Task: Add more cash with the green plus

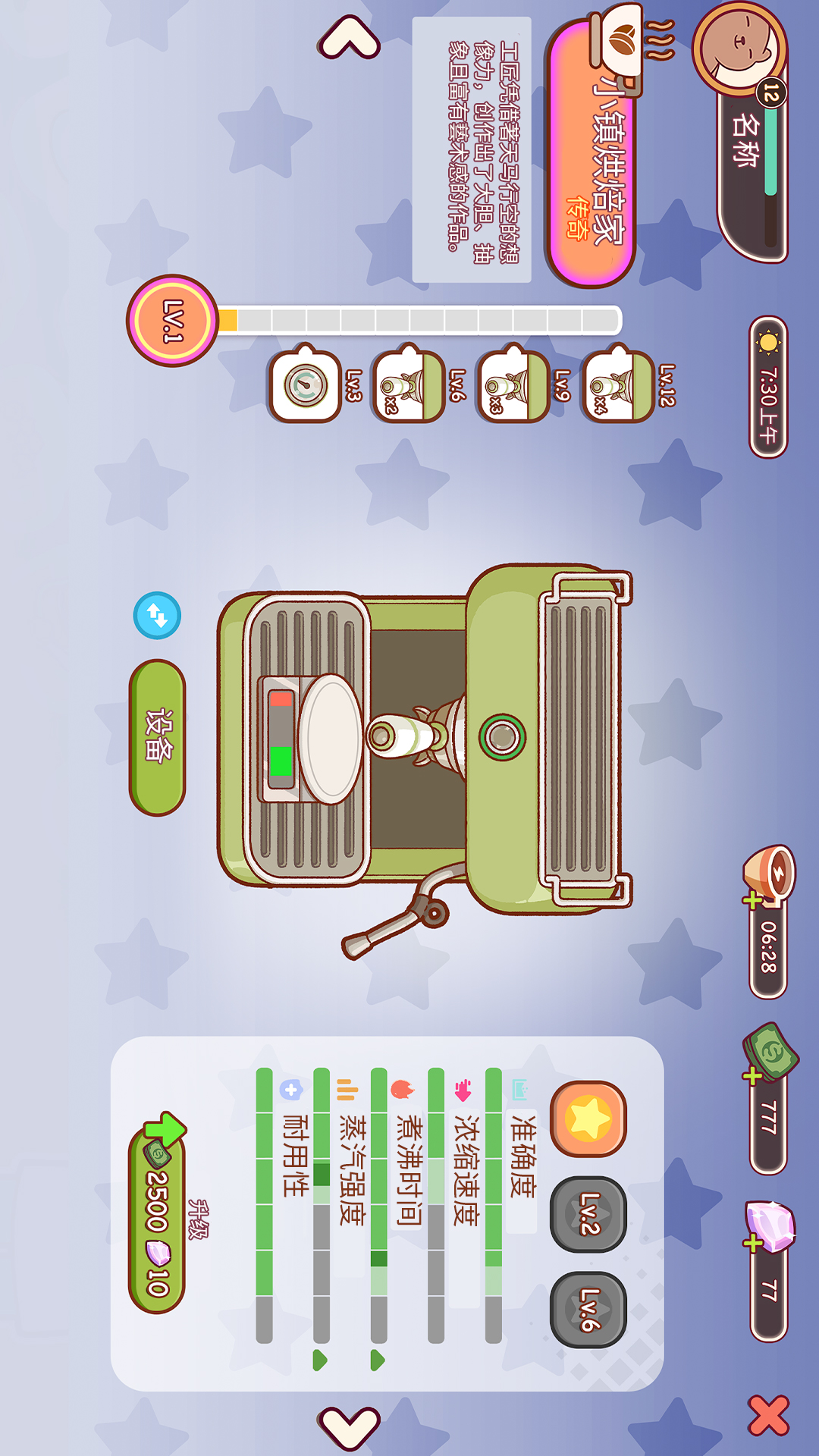Action: click(752, 1075)
